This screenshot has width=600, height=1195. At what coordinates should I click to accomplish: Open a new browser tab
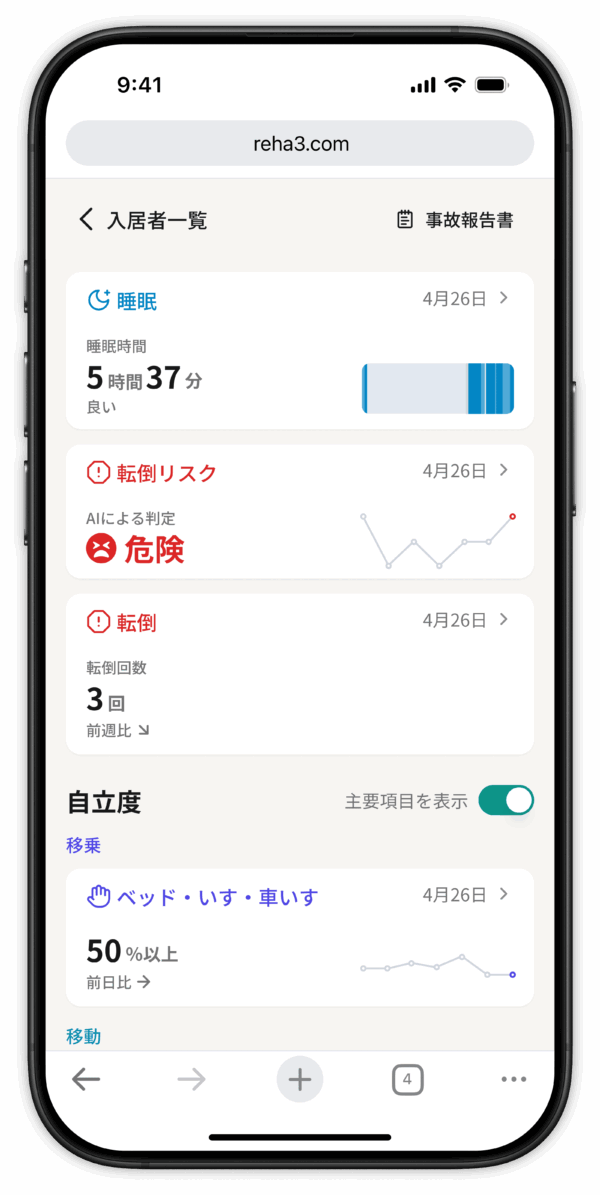point(300,1079)
